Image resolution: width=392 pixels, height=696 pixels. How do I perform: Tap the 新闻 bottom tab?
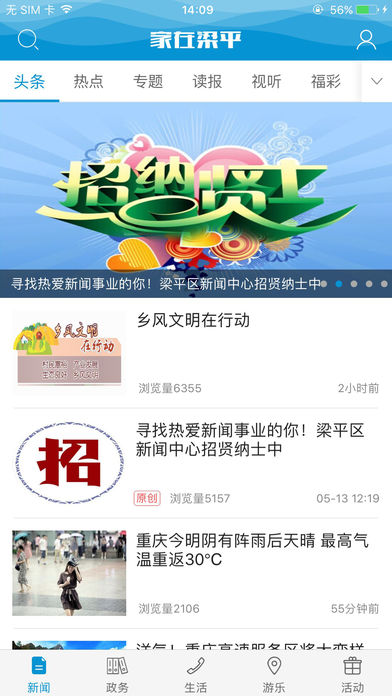tap(39, 674)
